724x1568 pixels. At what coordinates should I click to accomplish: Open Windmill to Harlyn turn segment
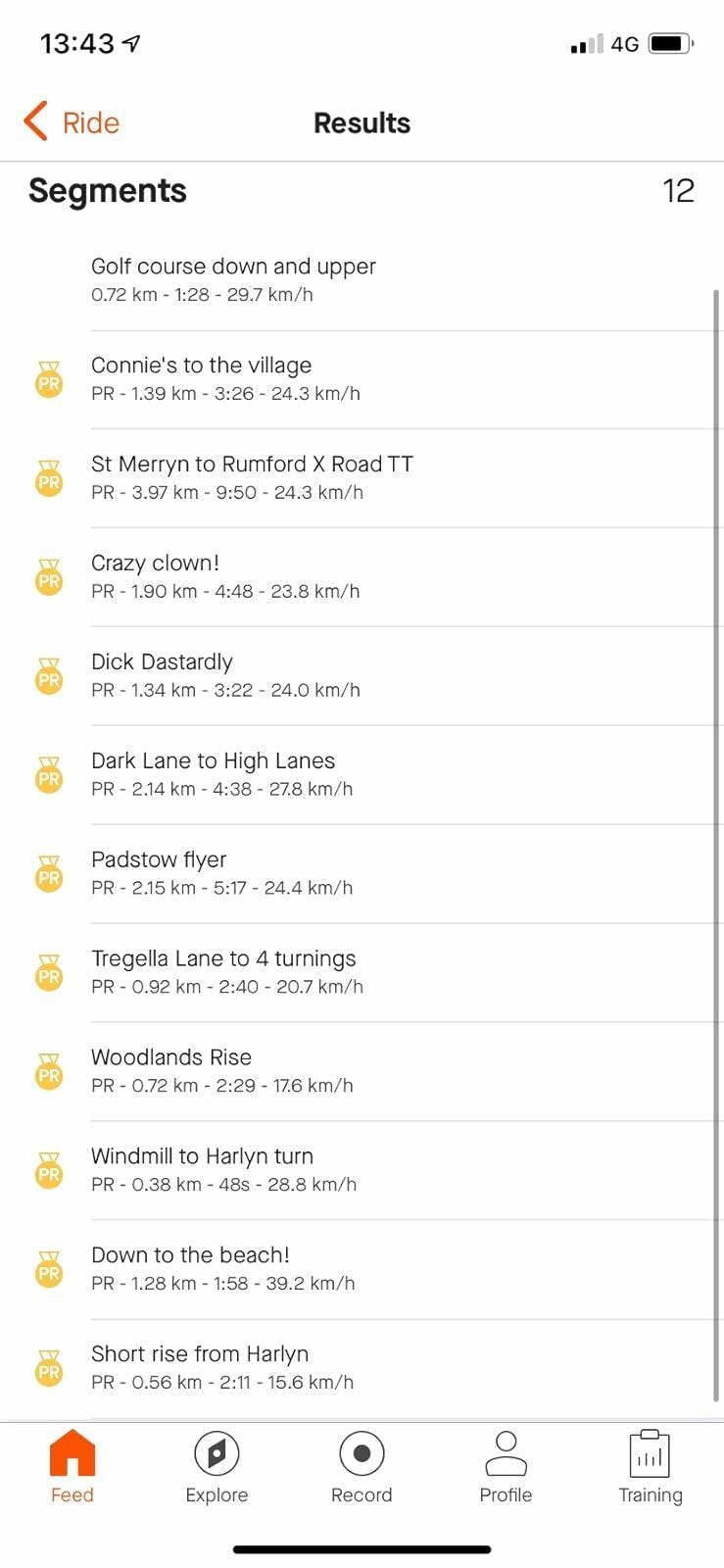click(x=362, y=1171)
